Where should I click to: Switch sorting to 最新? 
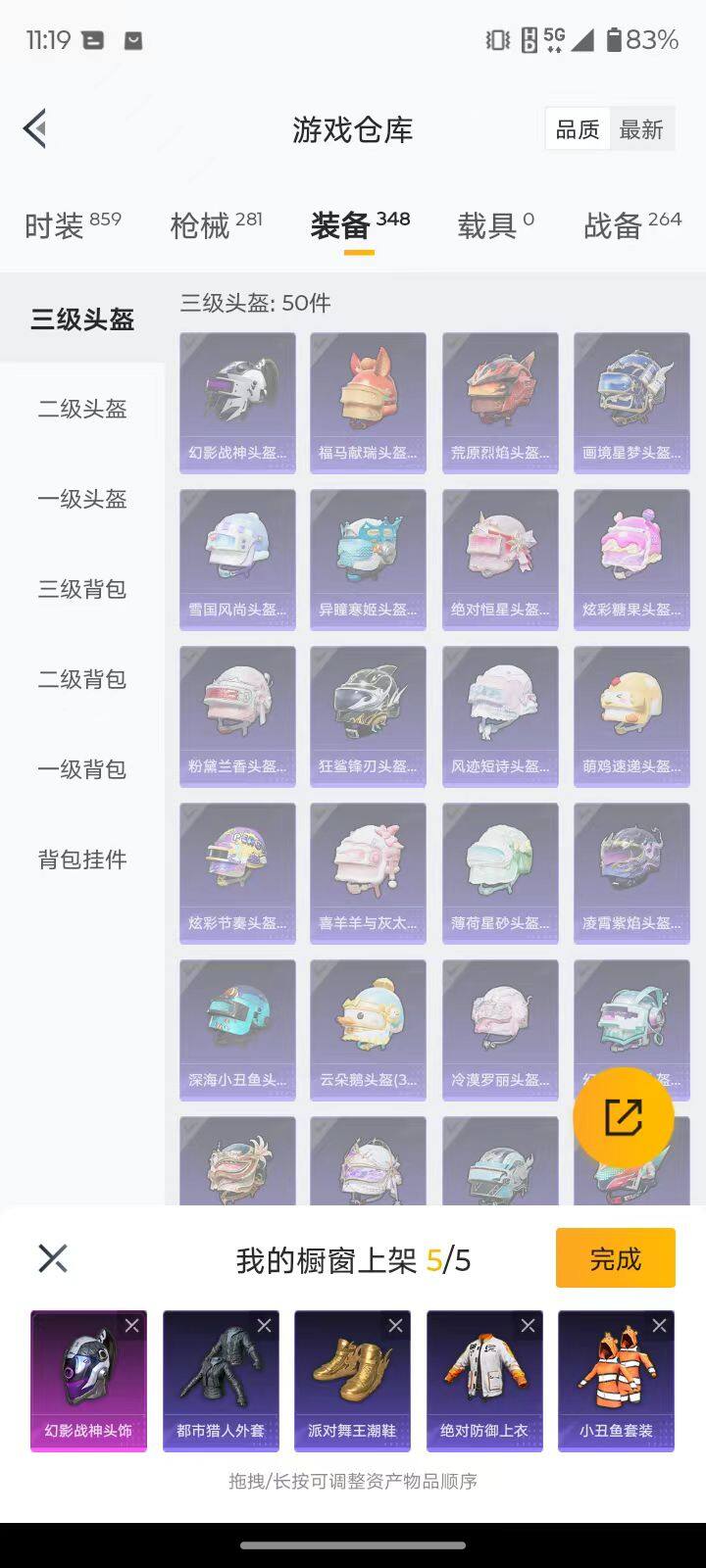point(642,128)
